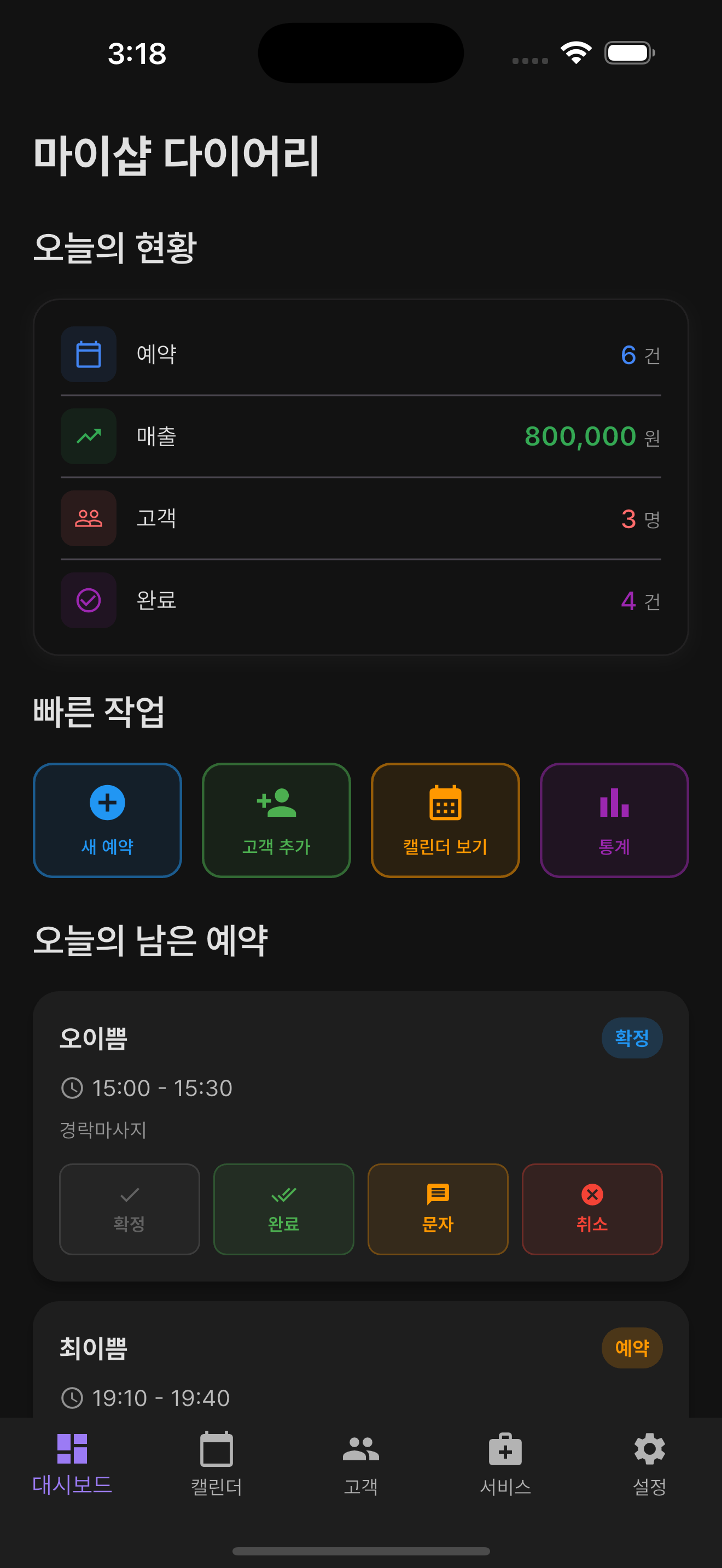722x1568 pixels.
Task: Mark 오이쁨's booking as 완료
Action: point(283,1208)
